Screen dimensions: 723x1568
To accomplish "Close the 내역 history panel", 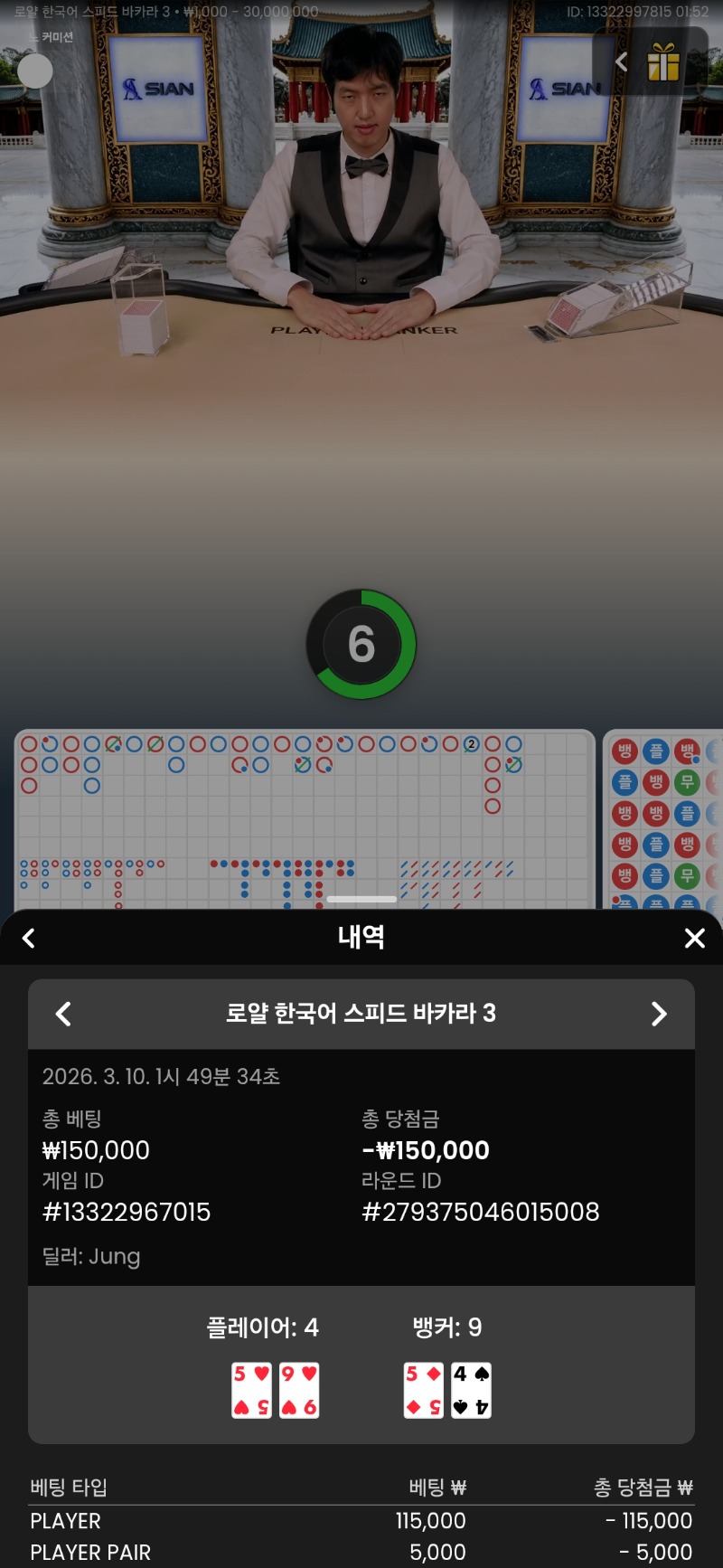I will click(694, 939).
